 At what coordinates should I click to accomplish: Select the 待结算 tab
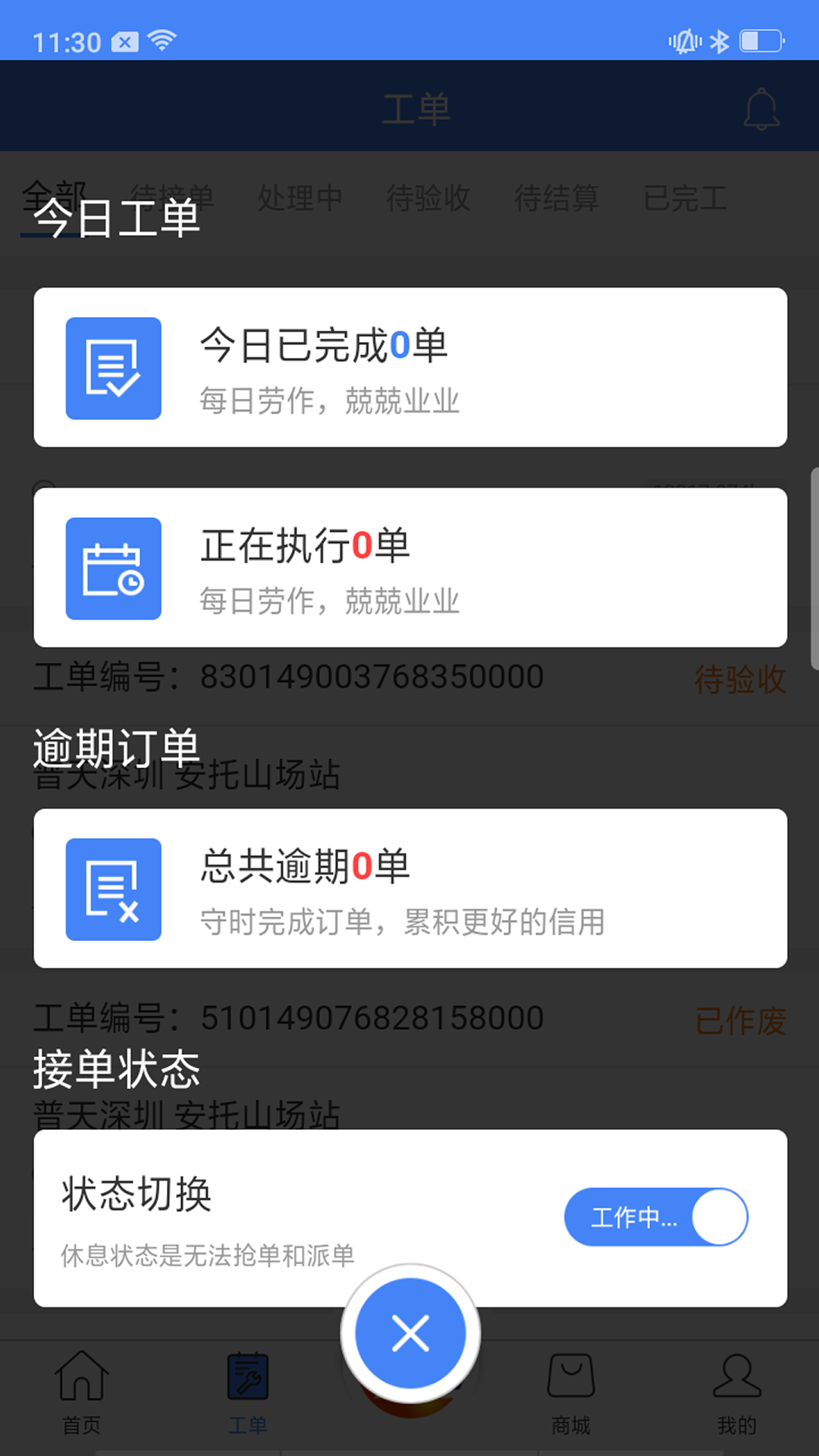557,199
